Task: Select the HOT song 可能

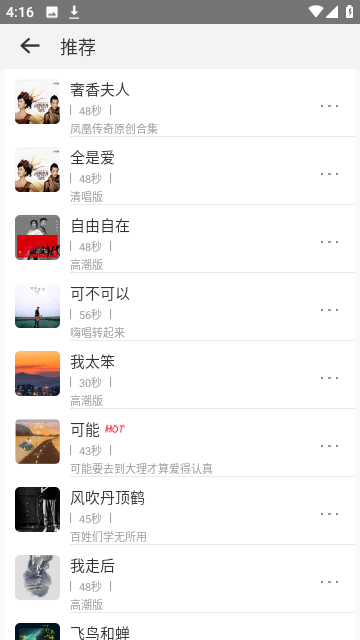Action: tap(180, 443)
